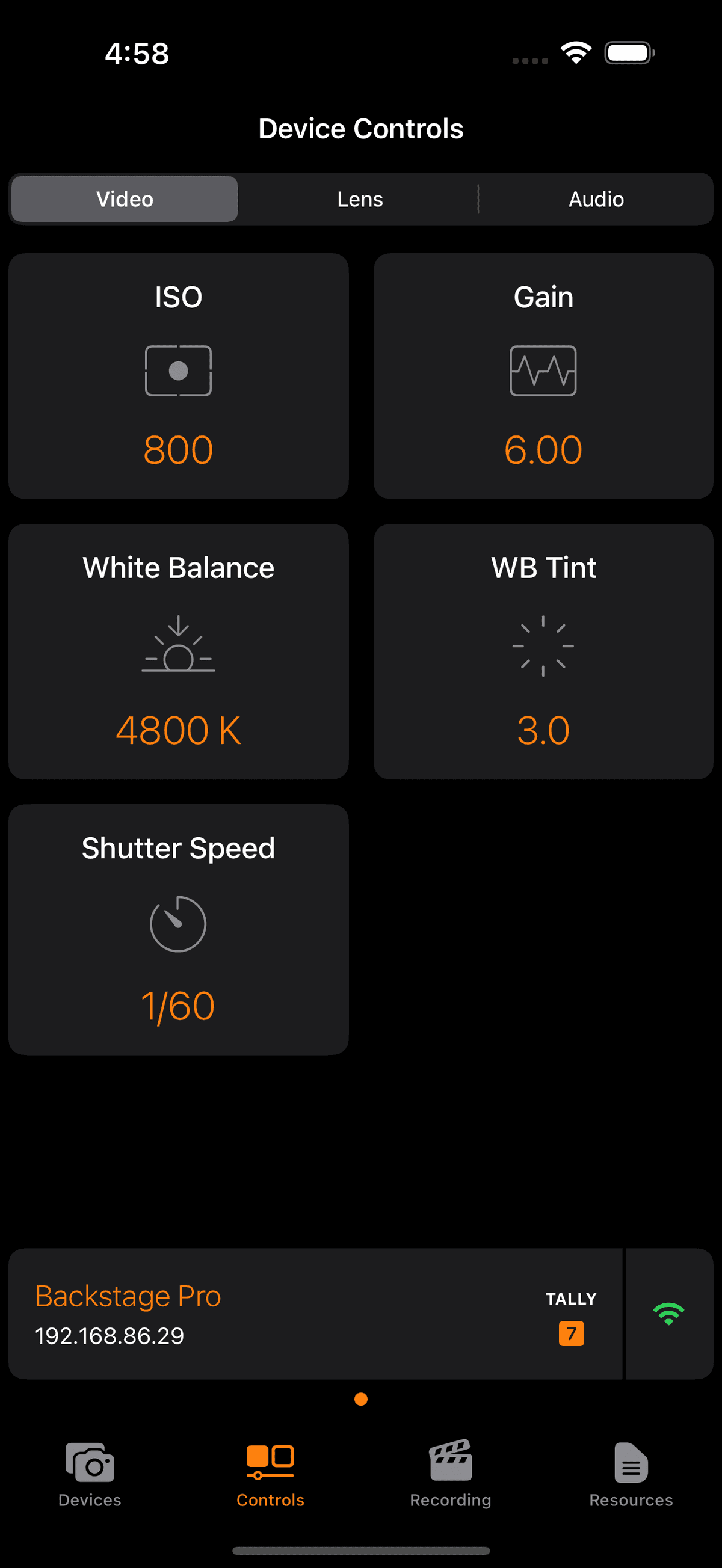Adjust White Balance 4800 K card

tap(178, 651)
